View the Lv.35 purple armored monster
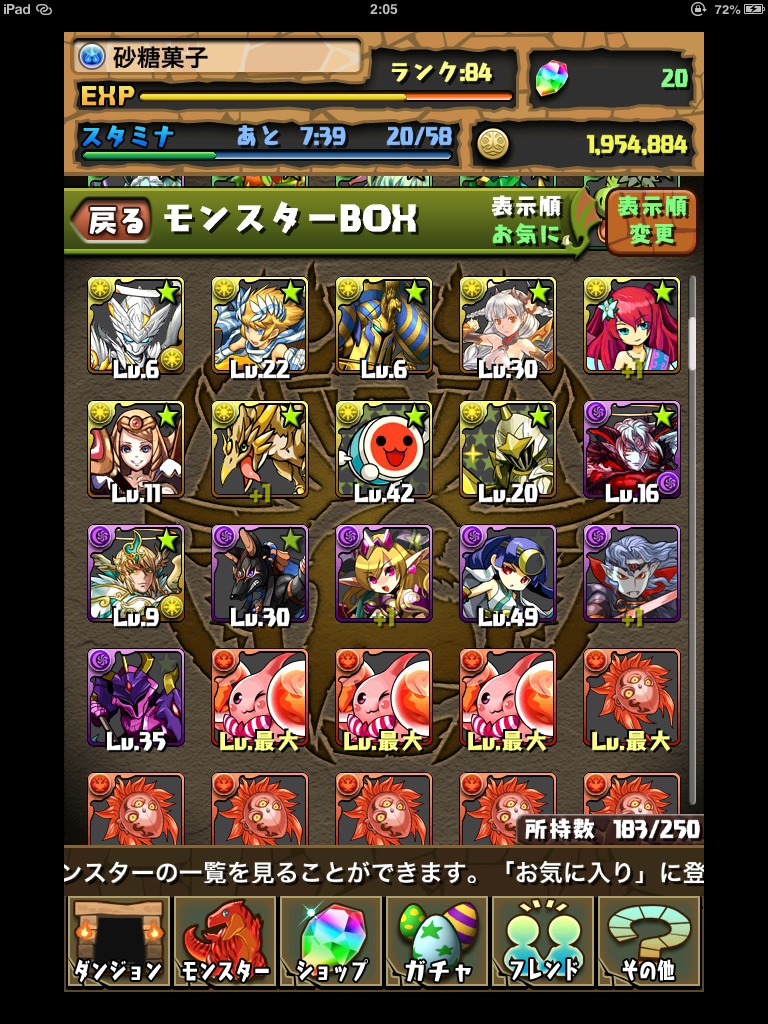Viewport: 768px width, 1024px height. (136, 697)
